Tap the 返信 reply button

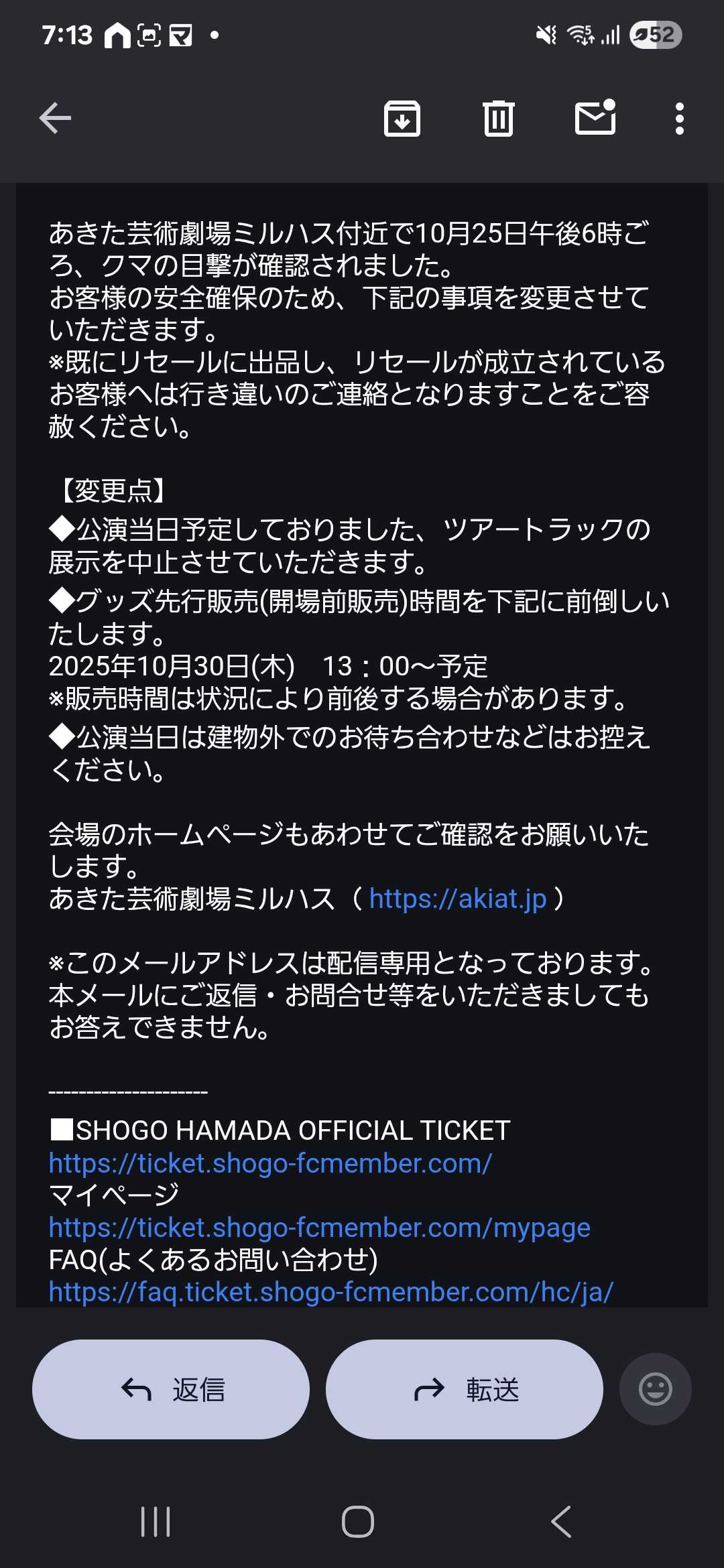coord(171,1389)
